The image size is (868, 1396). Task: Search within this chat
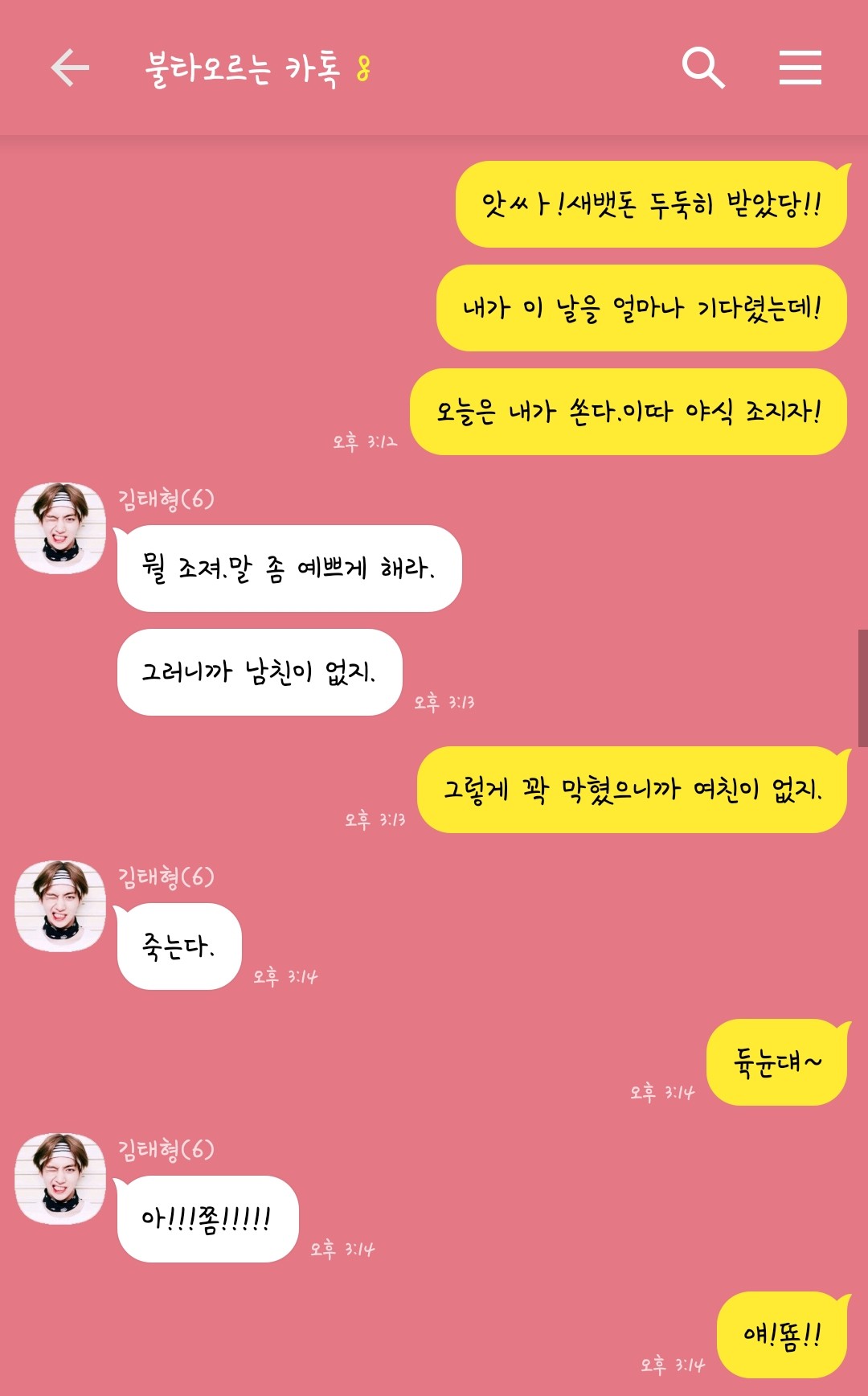(703, 68)
